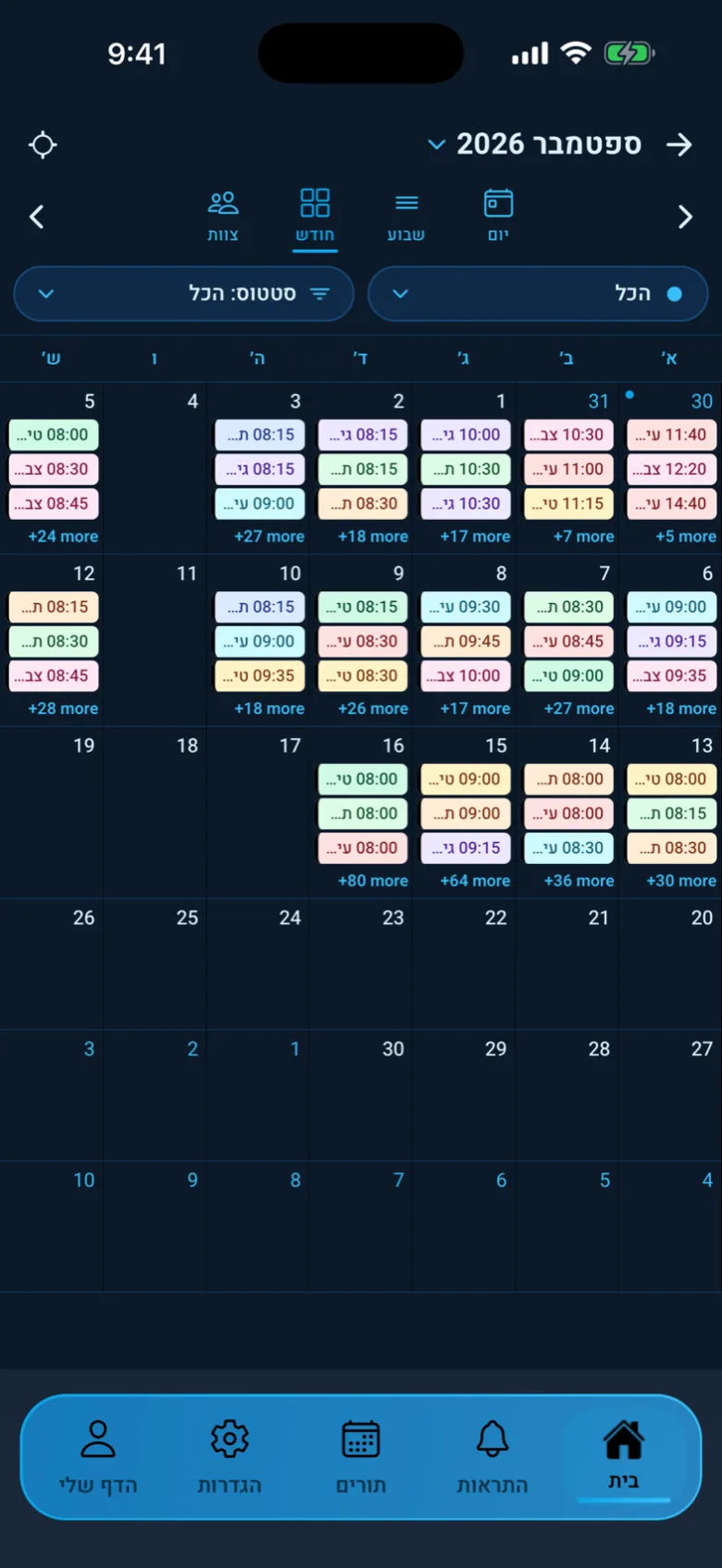Tap the right chevron near the view tabs
Viewport: 722px width, 1568px height.
[x=685, y=217]
